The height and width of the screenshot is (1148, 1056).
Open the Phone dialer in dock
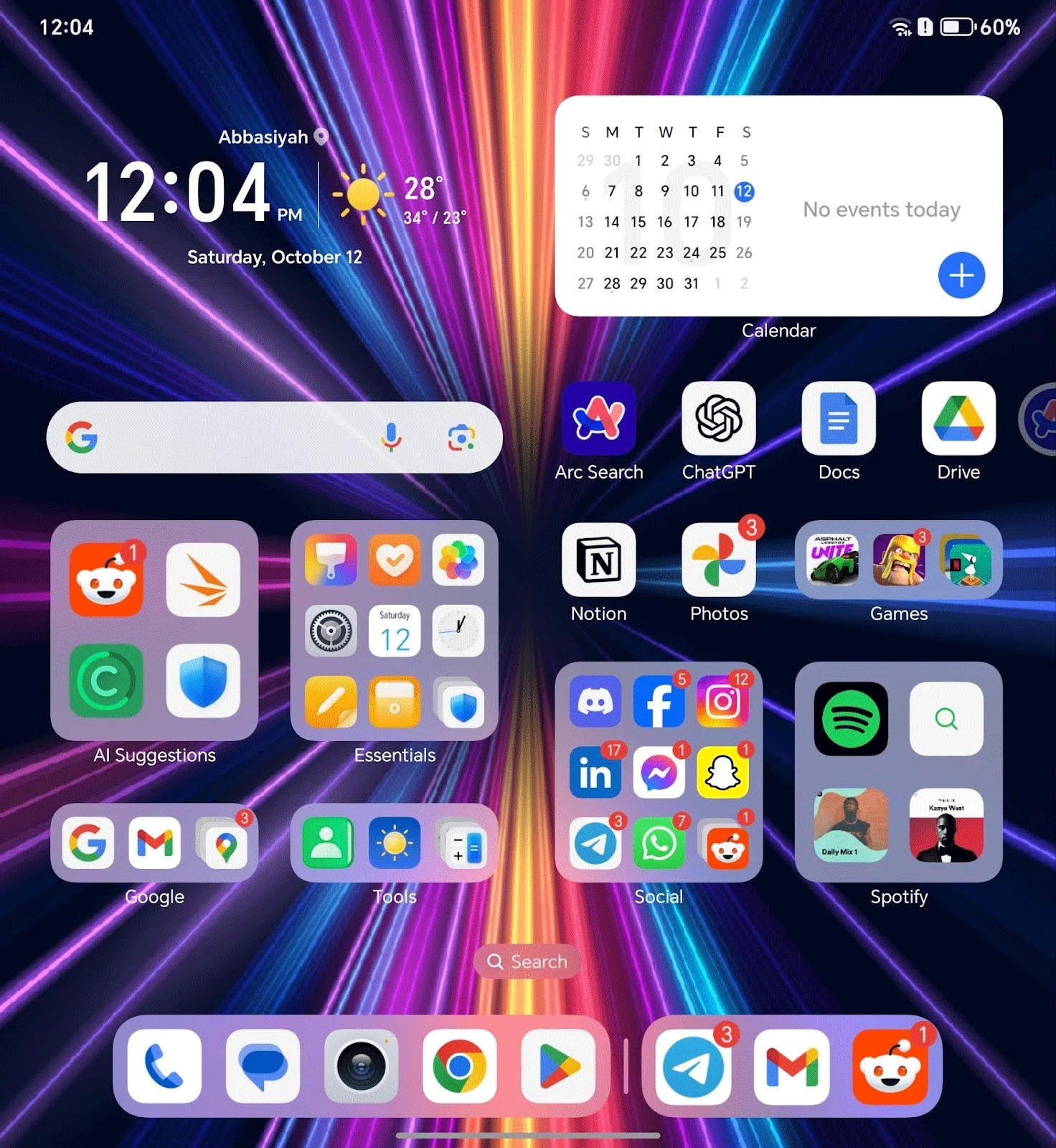(164, 1066)
